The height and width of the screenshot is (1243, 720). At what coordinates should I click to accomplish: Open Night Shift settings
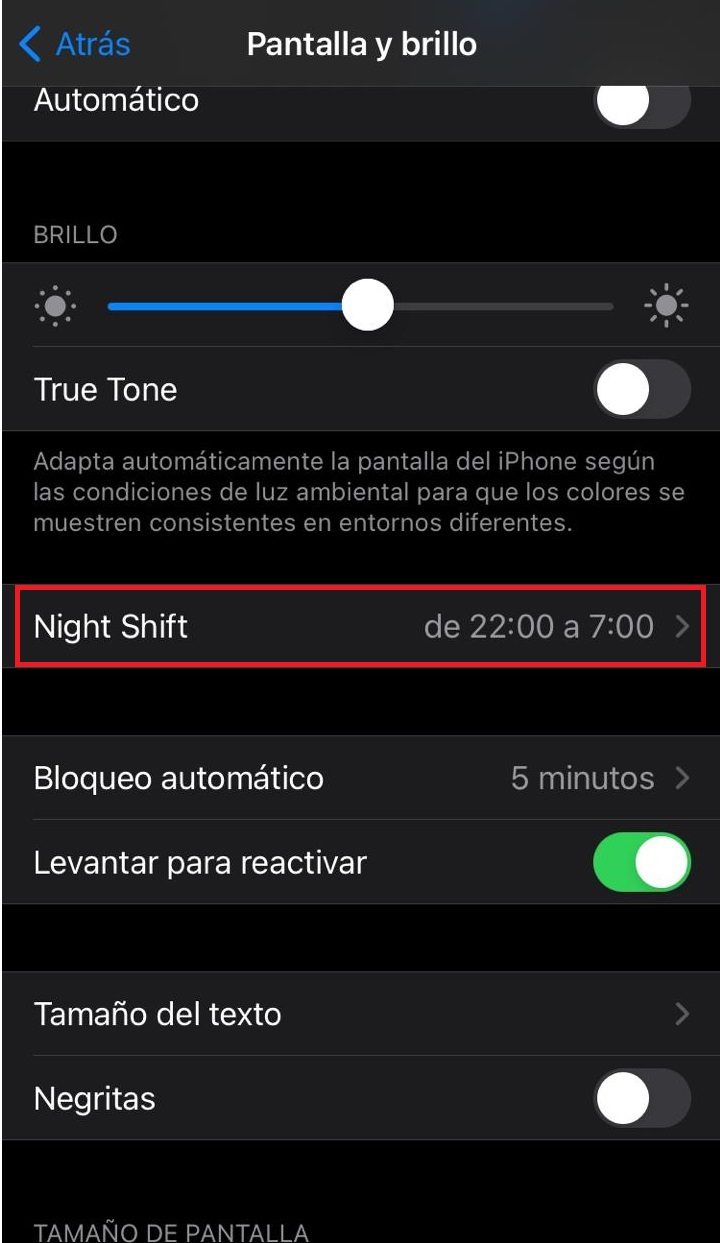360,627
